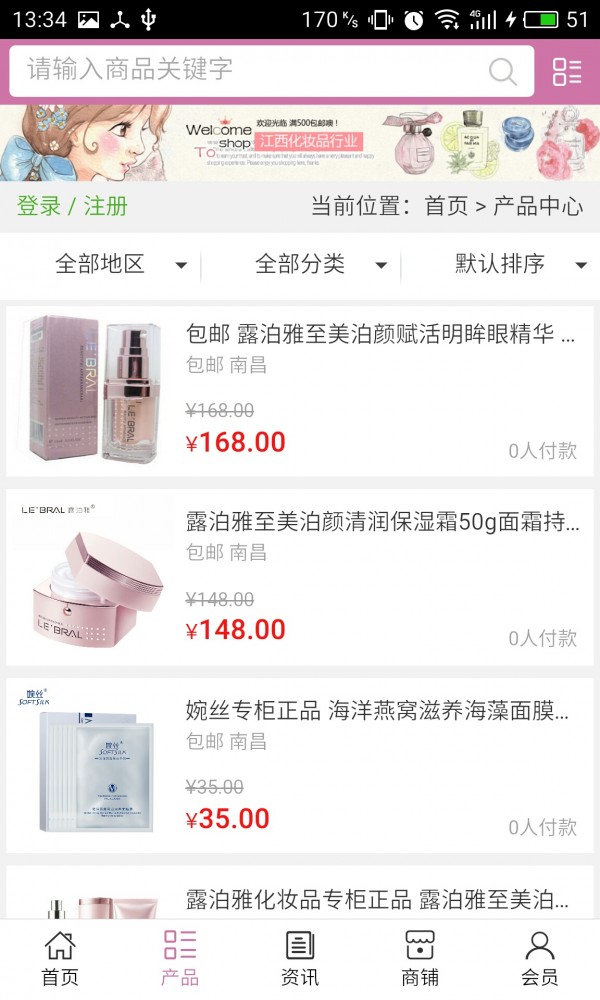Go to 首页 in the breadcrumb
The height and width of the screenshot is (1000, 600).
[446, 206]
